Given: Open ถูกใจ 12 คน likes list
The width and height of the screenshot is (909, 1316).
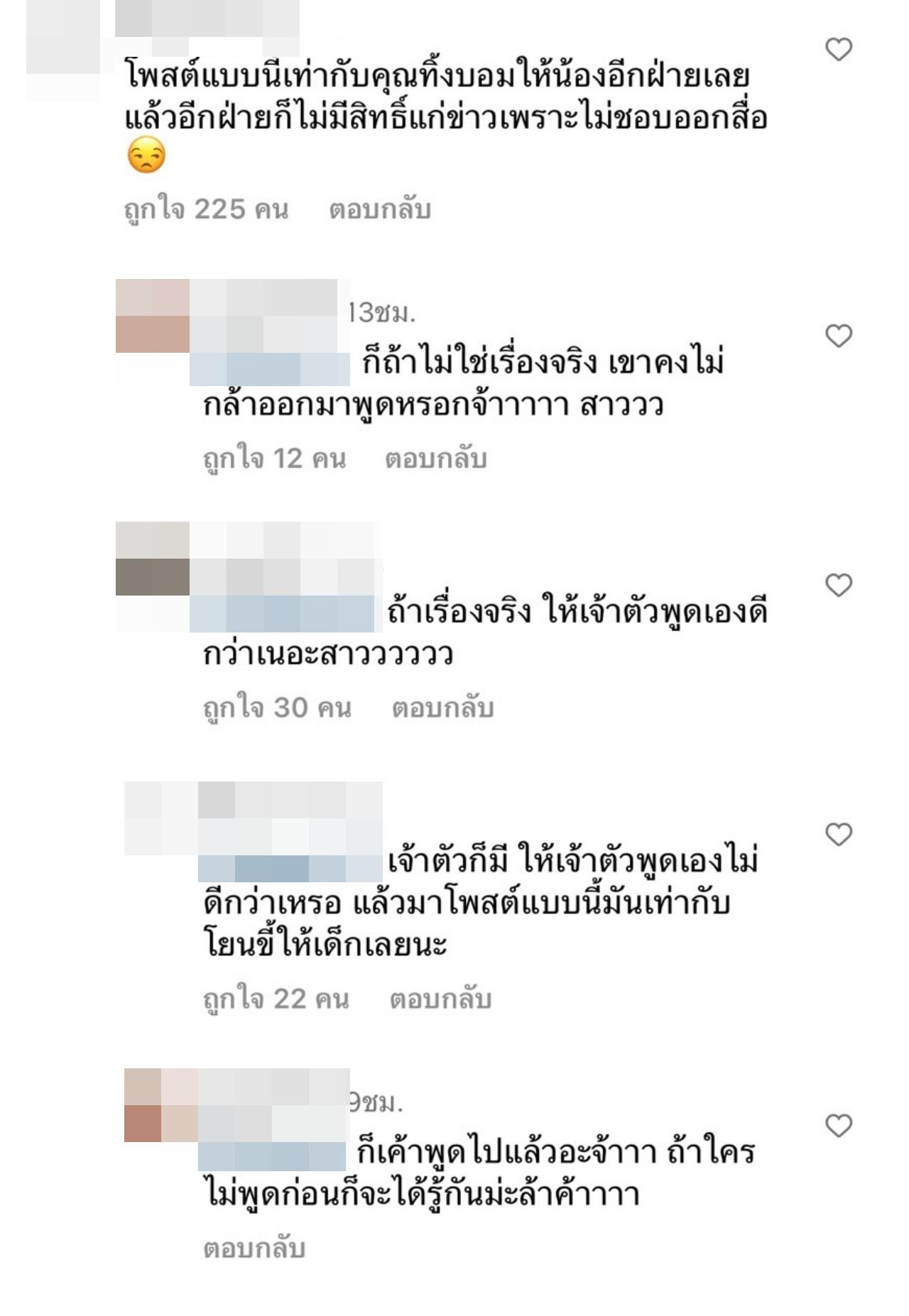Looking at the screenshot, I should click(274, 459).
